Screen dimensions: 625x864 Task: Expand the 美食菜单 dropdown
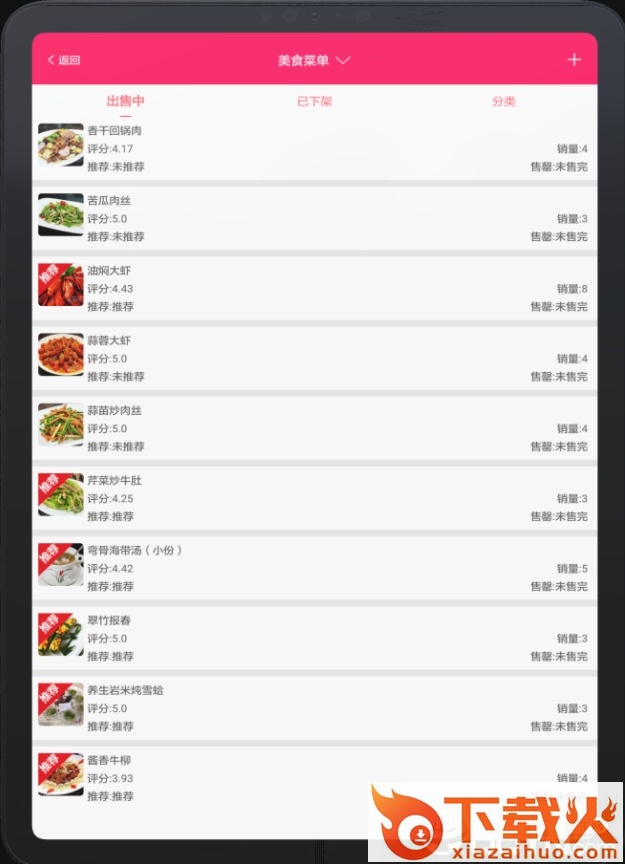[x=314, y=60]
